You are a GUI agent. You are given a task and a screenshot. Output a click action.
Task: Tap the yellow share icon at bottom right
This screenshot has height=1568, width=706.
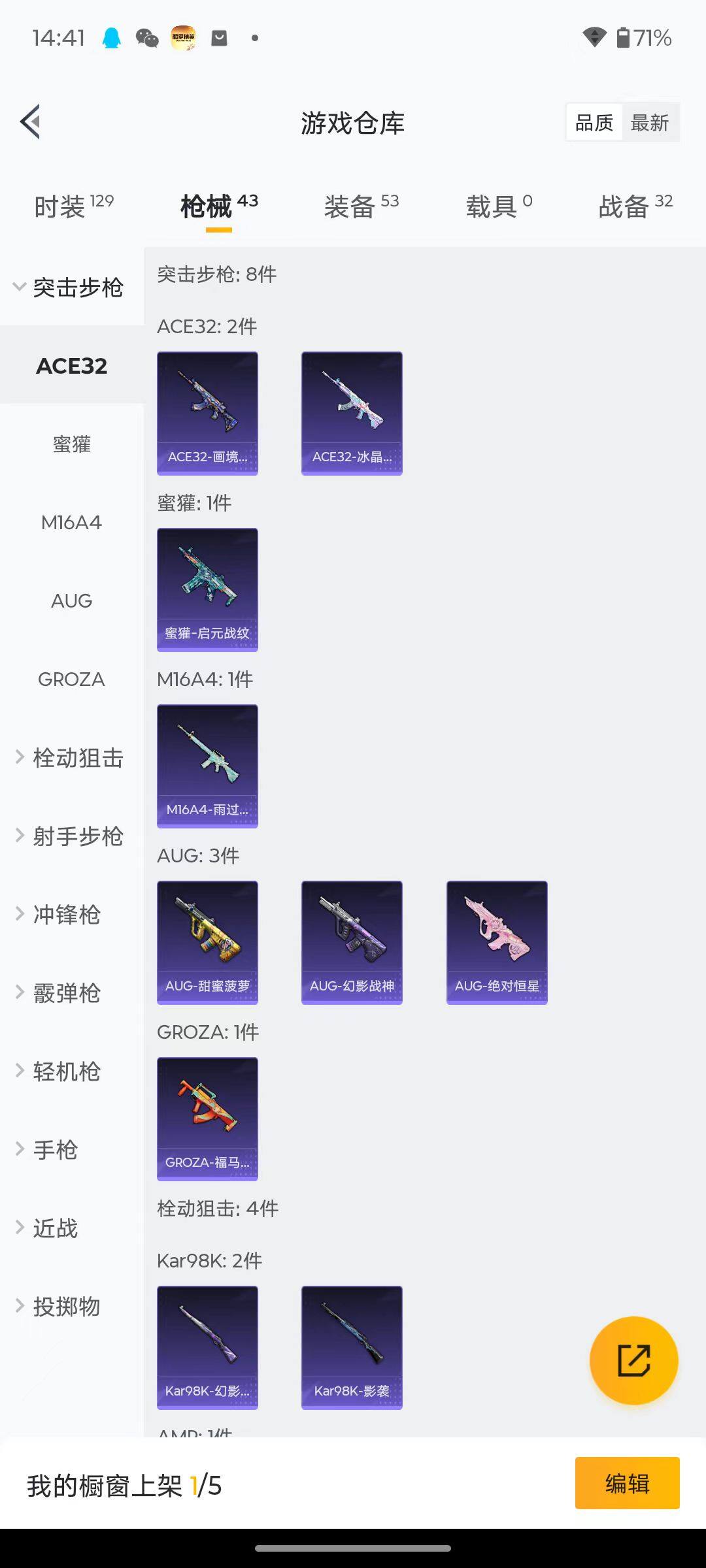[x=633, y=1358]
